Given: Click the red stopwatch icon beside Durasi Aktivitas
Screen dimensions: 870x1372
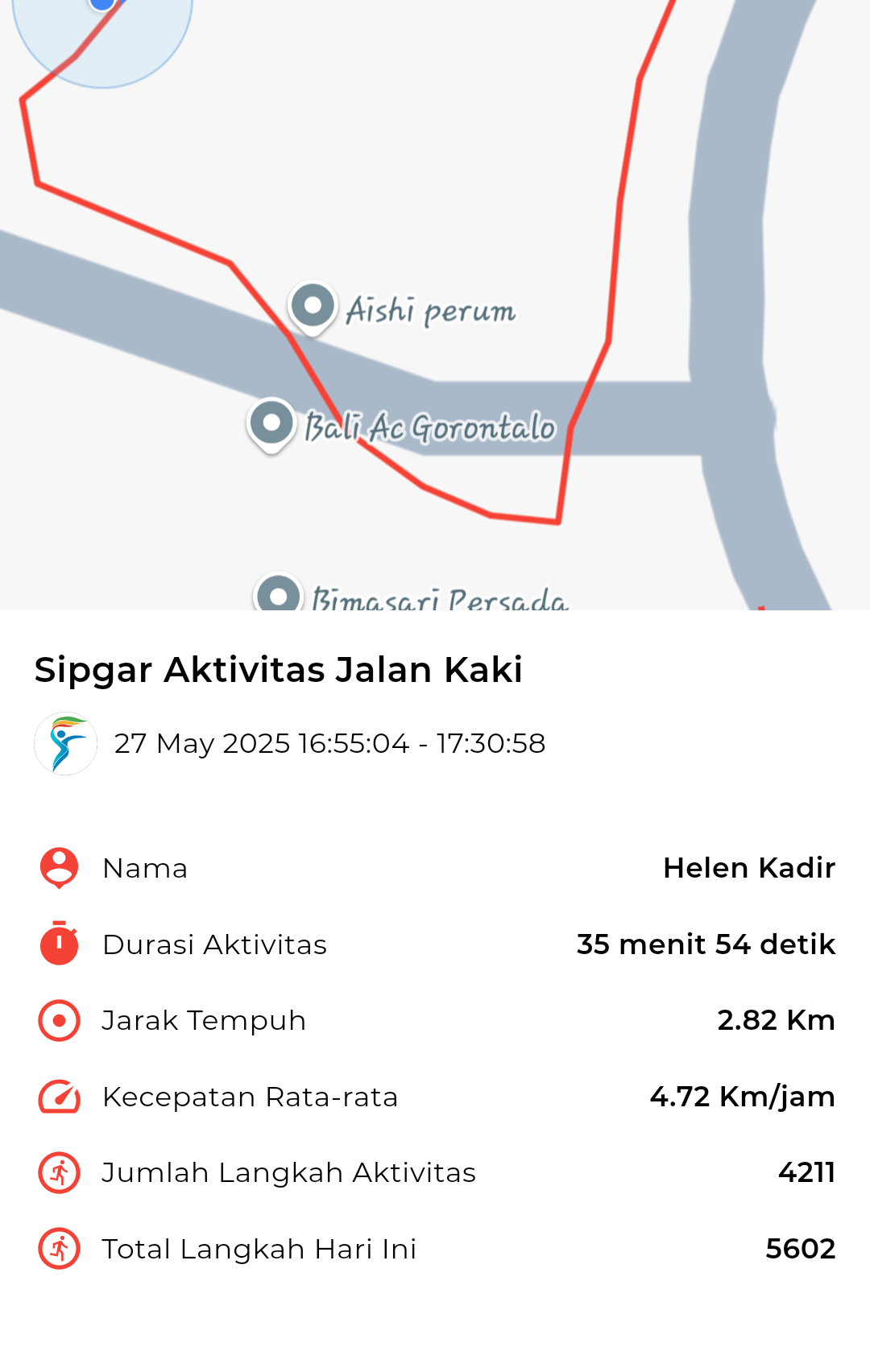Looking at the screenshot, I should [58, 944].
